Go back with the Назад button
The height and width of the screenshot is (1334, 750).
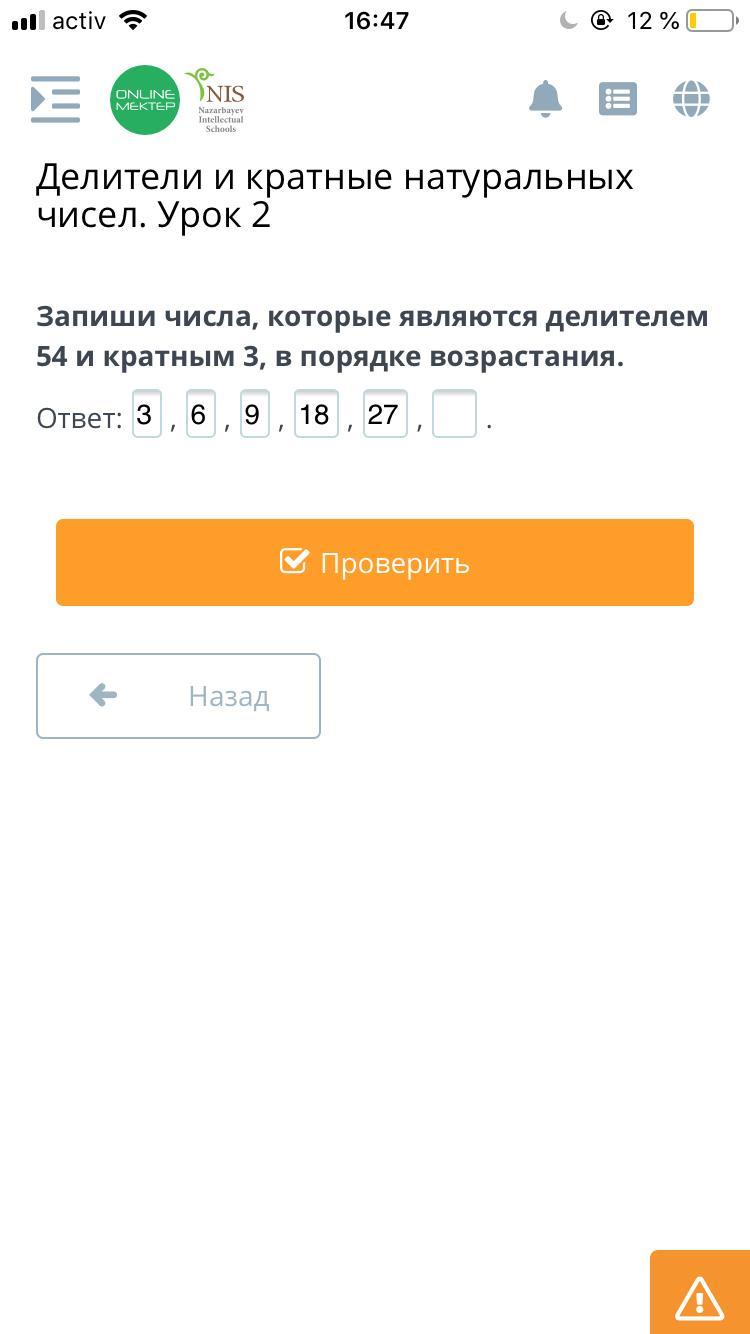point(178,696)
